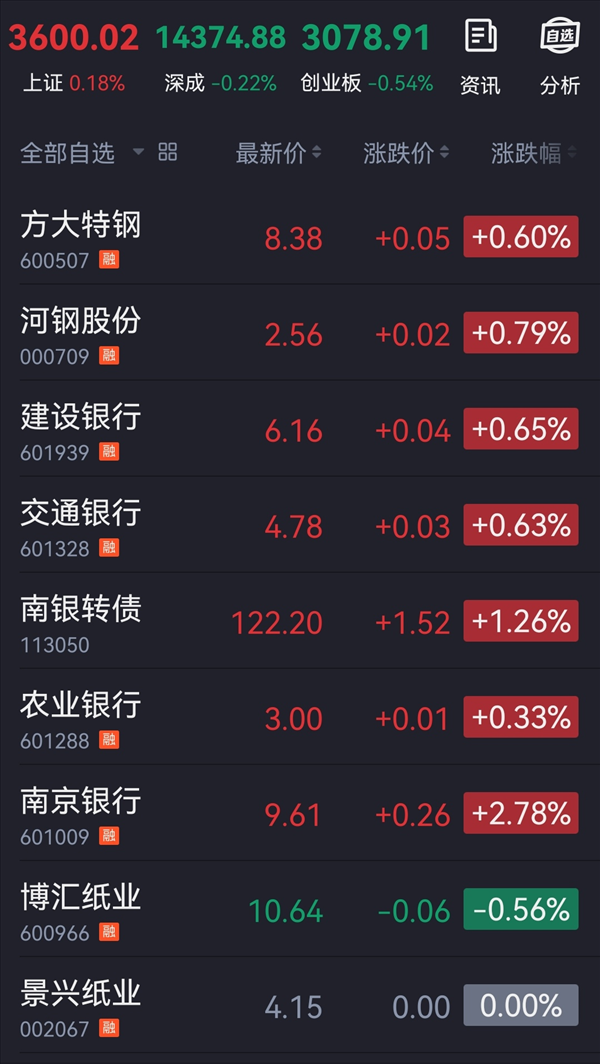Open the 河钢股份 stock details
This screenshot has height=1064, width=600.
click(x=300, y=332)
